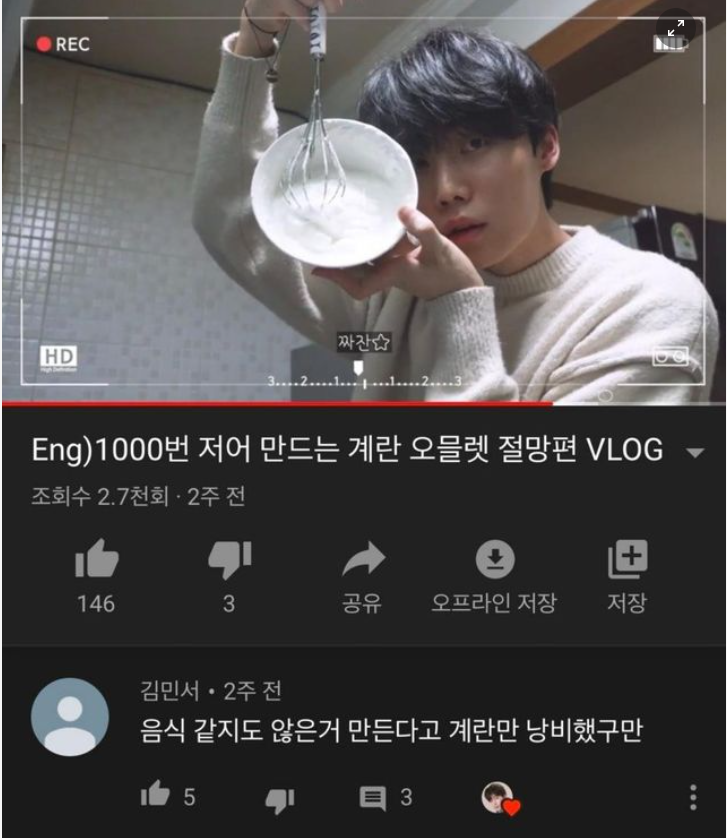The image size is (727, 838).
Task: Like 김민서's comment
Action: click(x=155, y=796)
